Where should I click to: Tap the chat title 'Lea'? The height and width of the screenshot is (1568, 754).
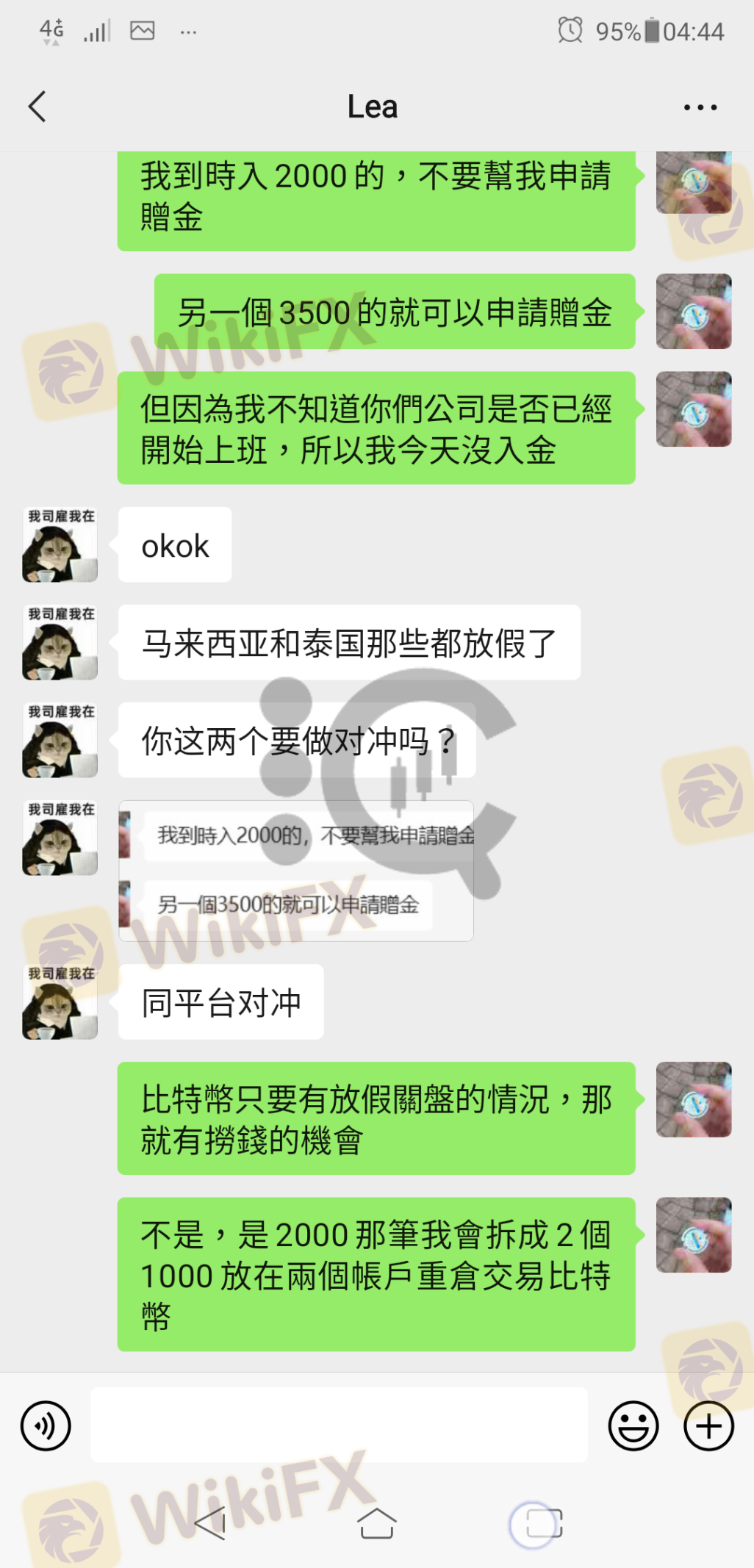click(x=372, y=106)
